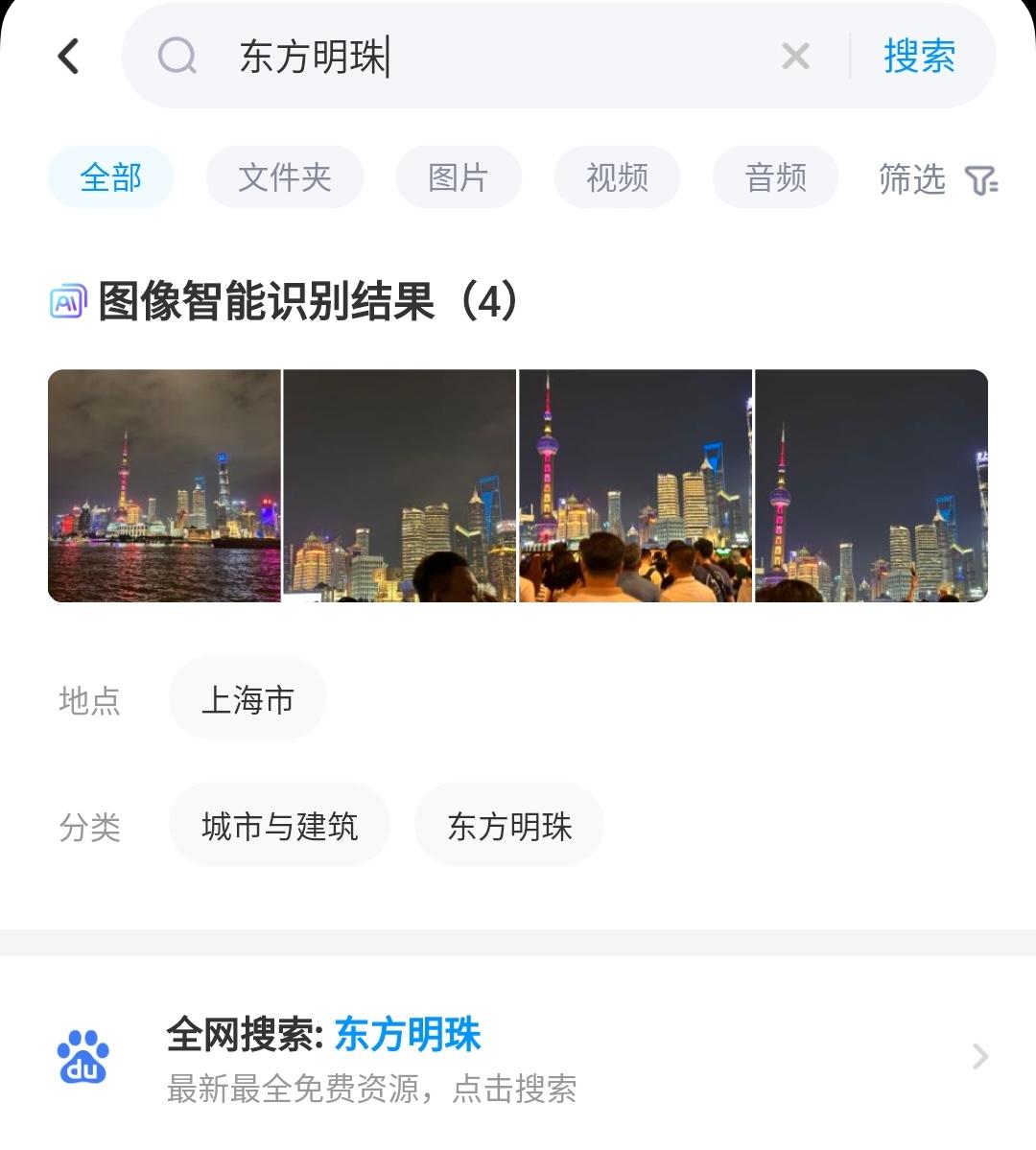Expand the 全网搜索 row via right chevron

(x=979, y=1056)
